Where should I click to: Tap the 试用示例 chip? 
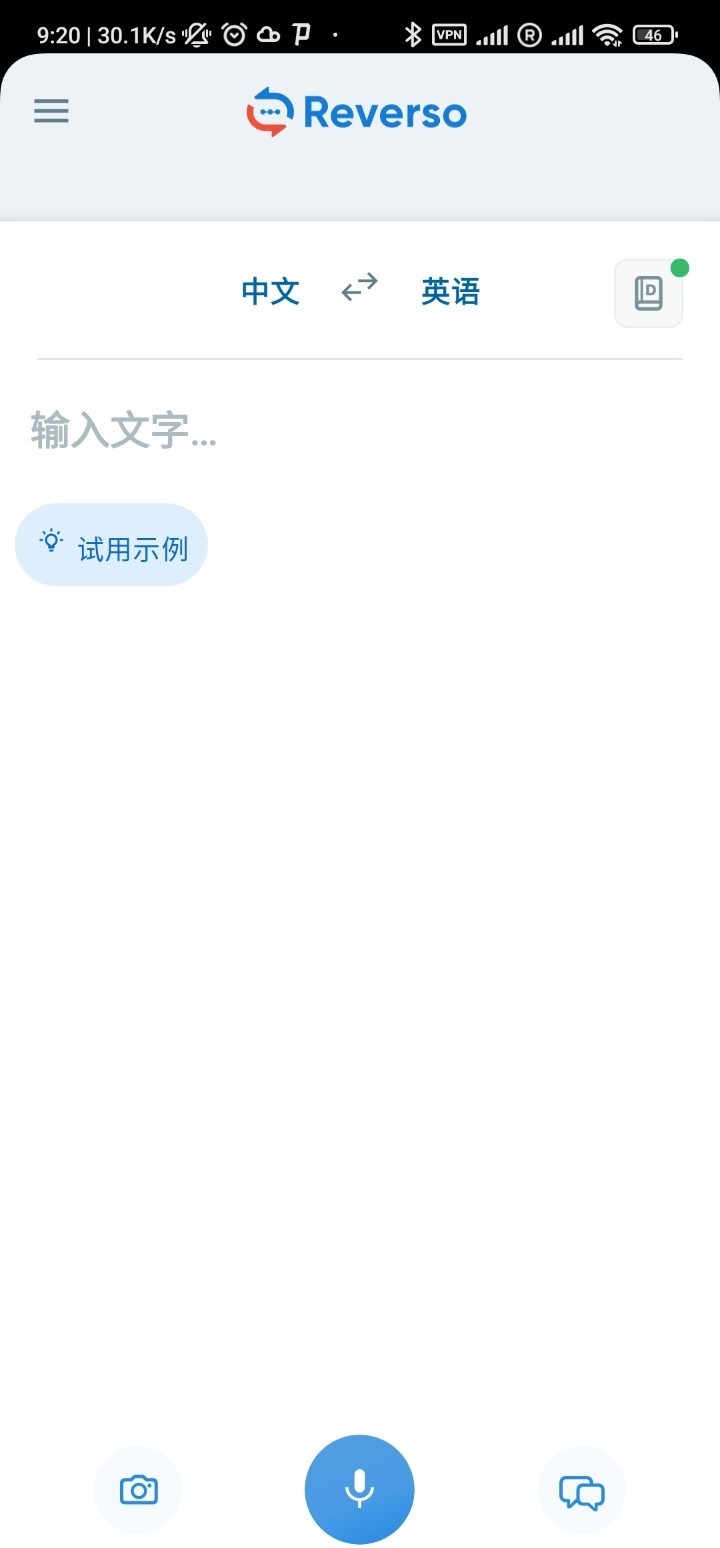point(112,545)
